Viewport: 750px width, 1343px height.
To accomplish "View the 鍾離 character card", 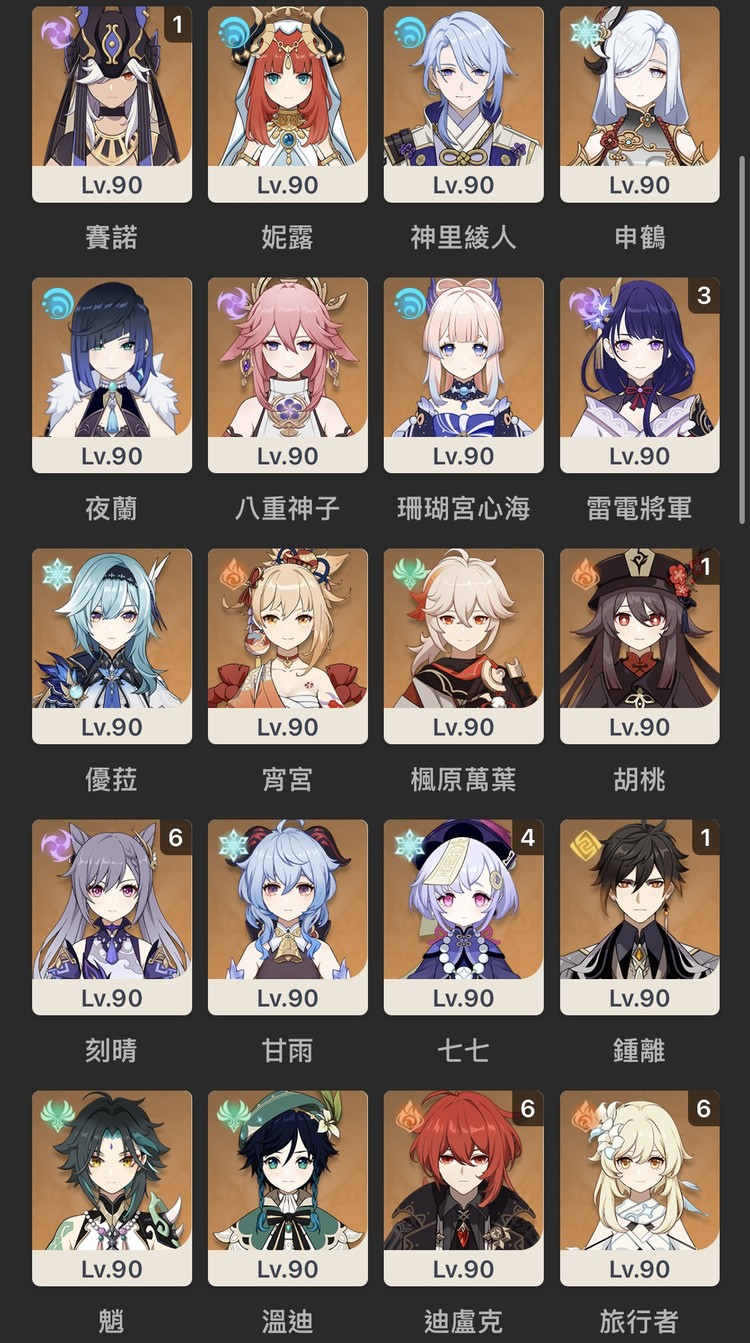I will (x=640, y=917).
